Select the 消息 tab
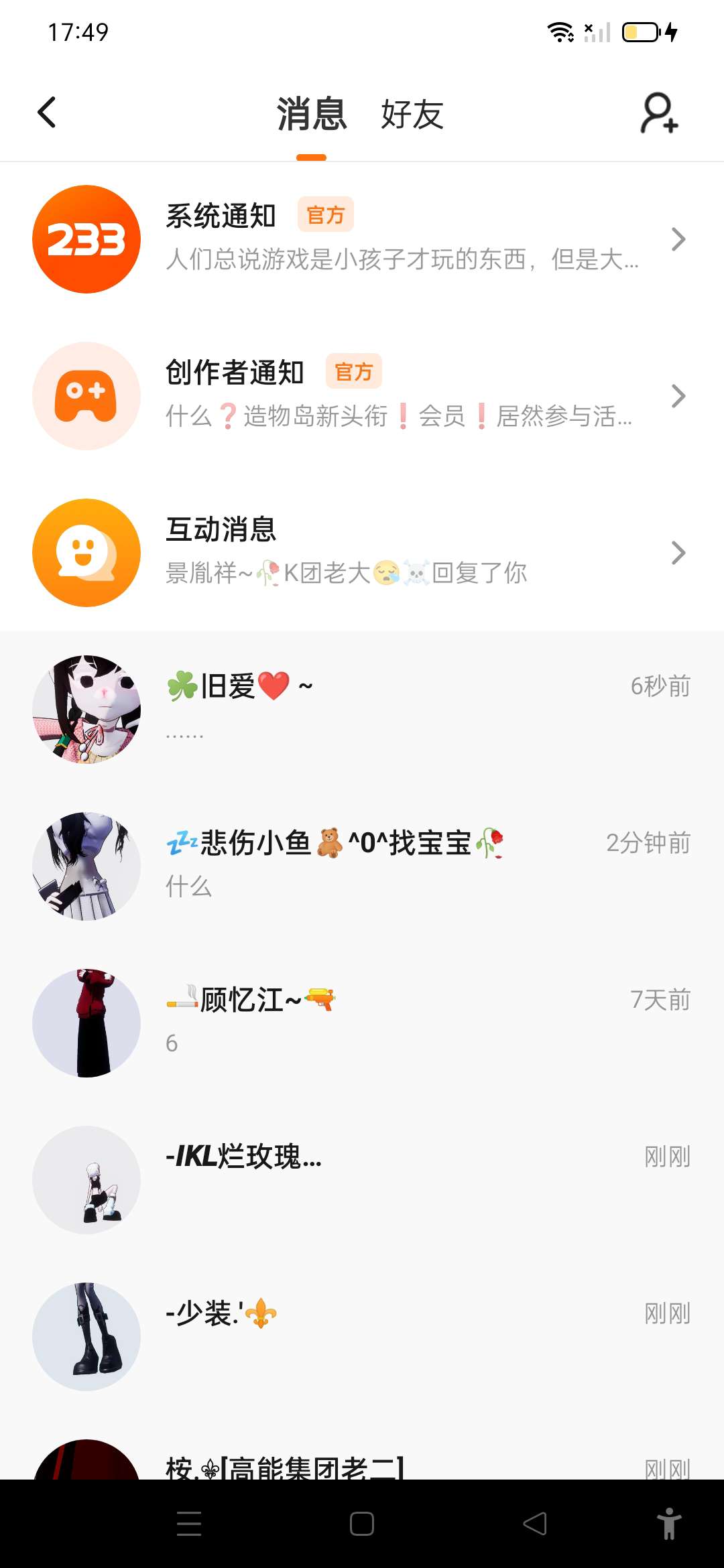Image resolution: width=724 pixels, height=1568 pixels. tap(312, 114)
